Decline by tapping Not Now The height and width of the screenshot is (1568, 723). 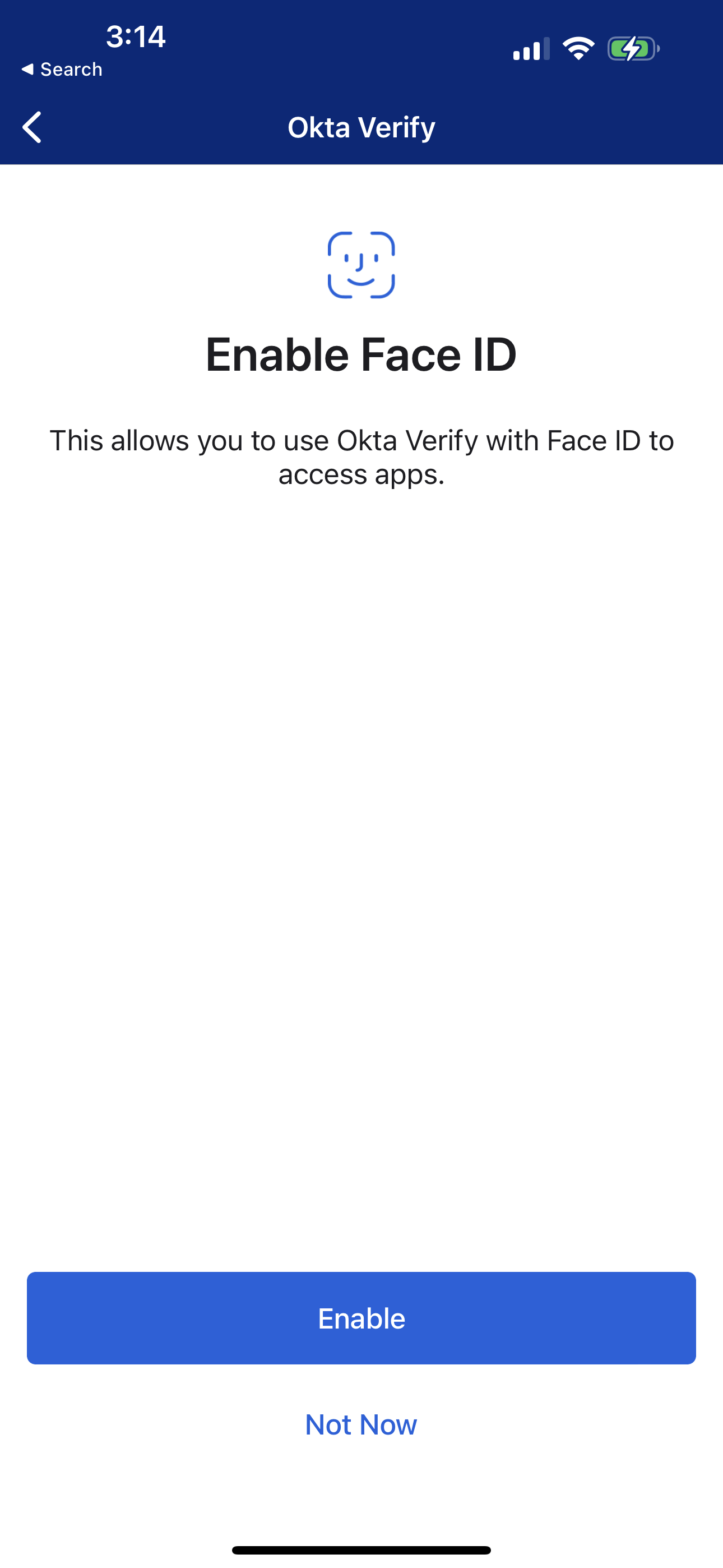pyautogui.click(x=361, y=1424)
